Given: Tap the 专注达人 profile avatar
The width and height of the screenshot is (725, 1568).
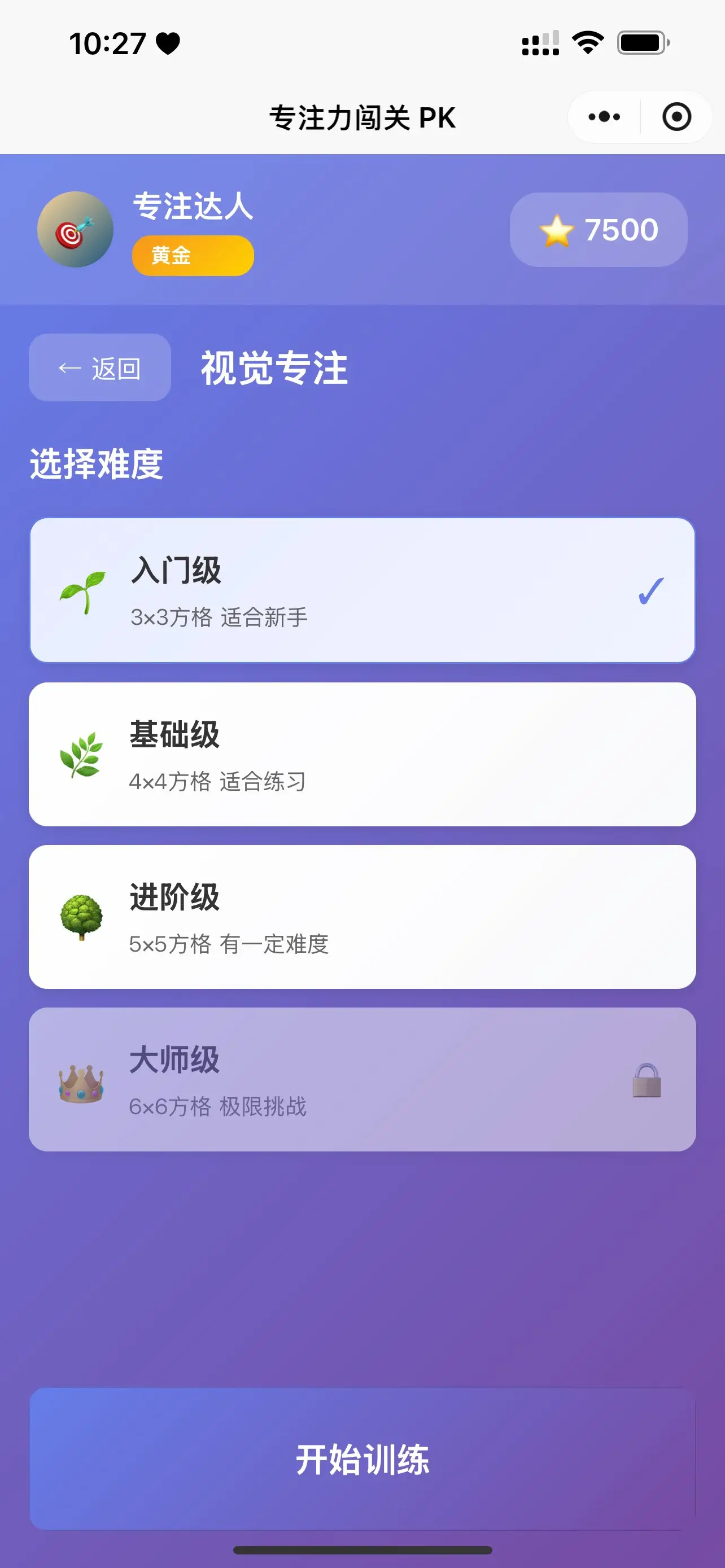Looking at the screenshot, I should 76,230.
